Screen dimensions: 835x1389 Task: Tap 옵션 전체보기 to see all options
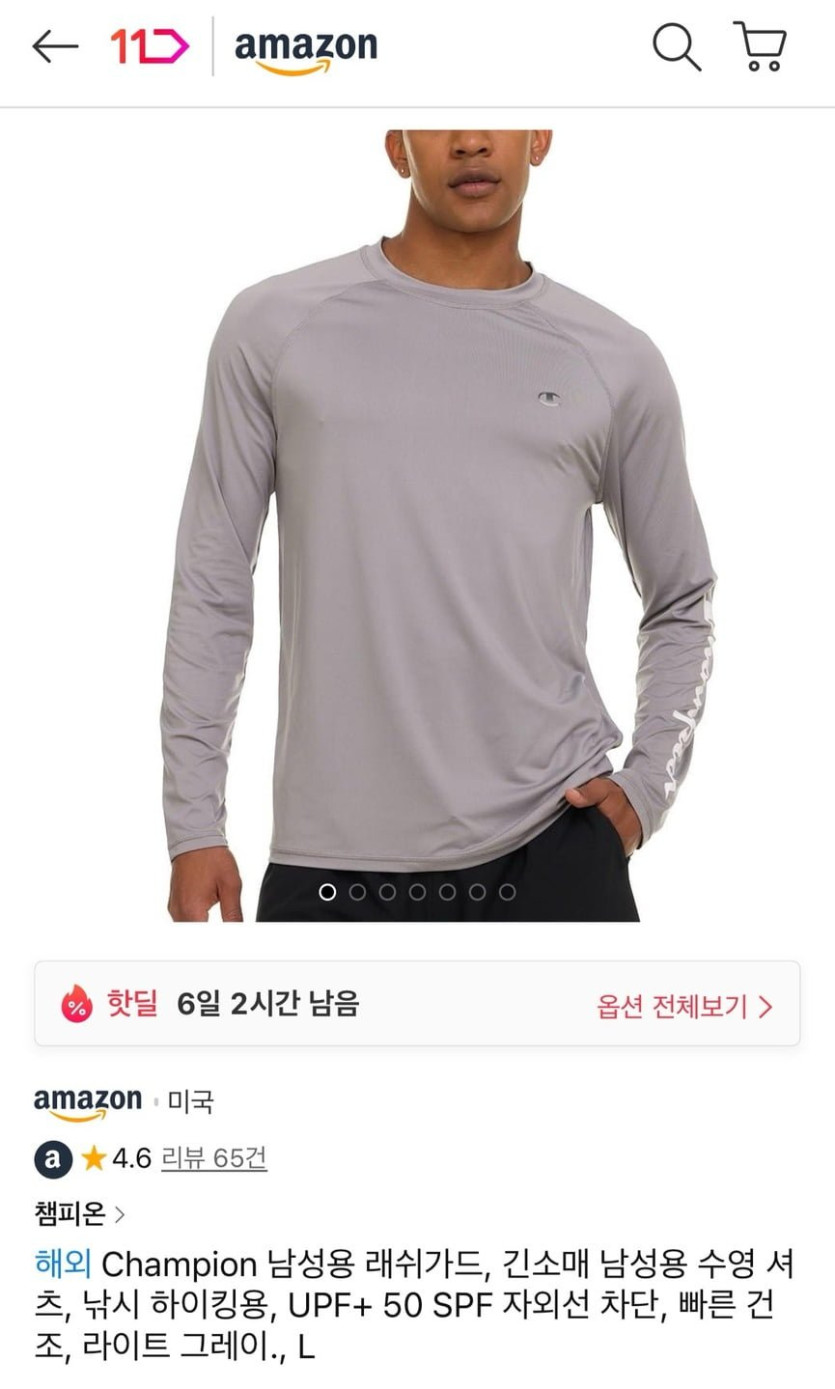click(x=686, y=1006)
